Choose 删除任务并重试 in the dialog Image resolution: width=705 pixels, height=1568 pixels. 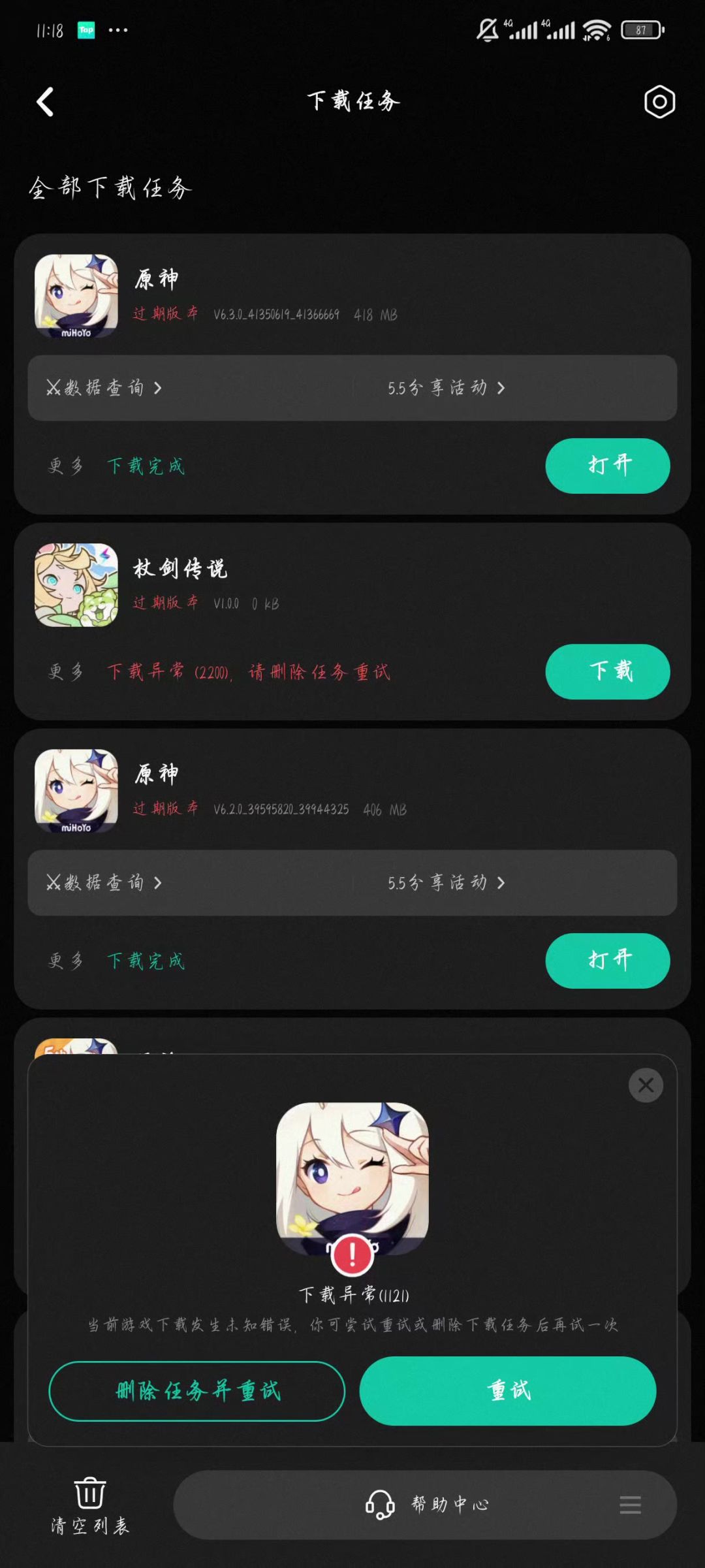(197, 1391)
